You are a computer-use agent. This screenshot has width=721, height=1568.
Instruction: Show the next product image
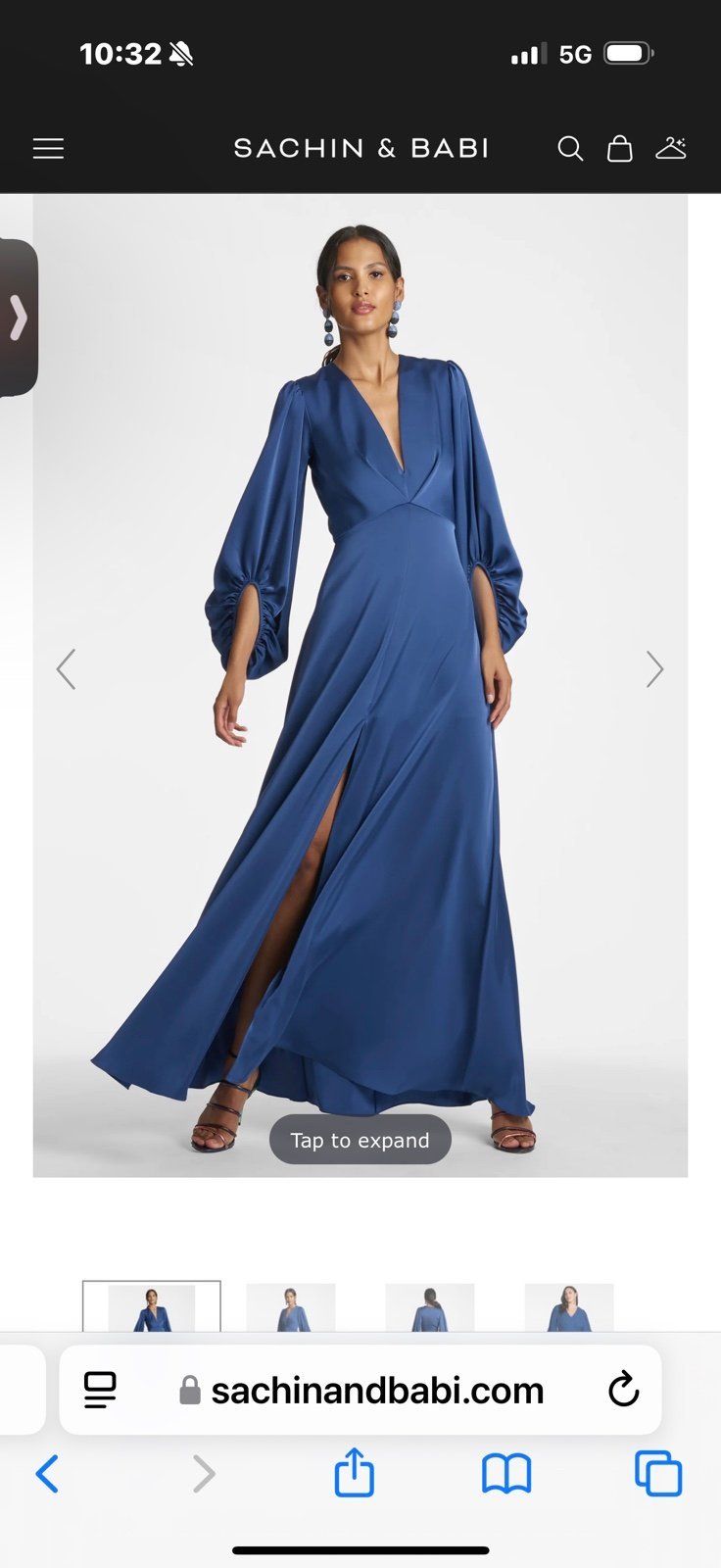click(654, 669)
